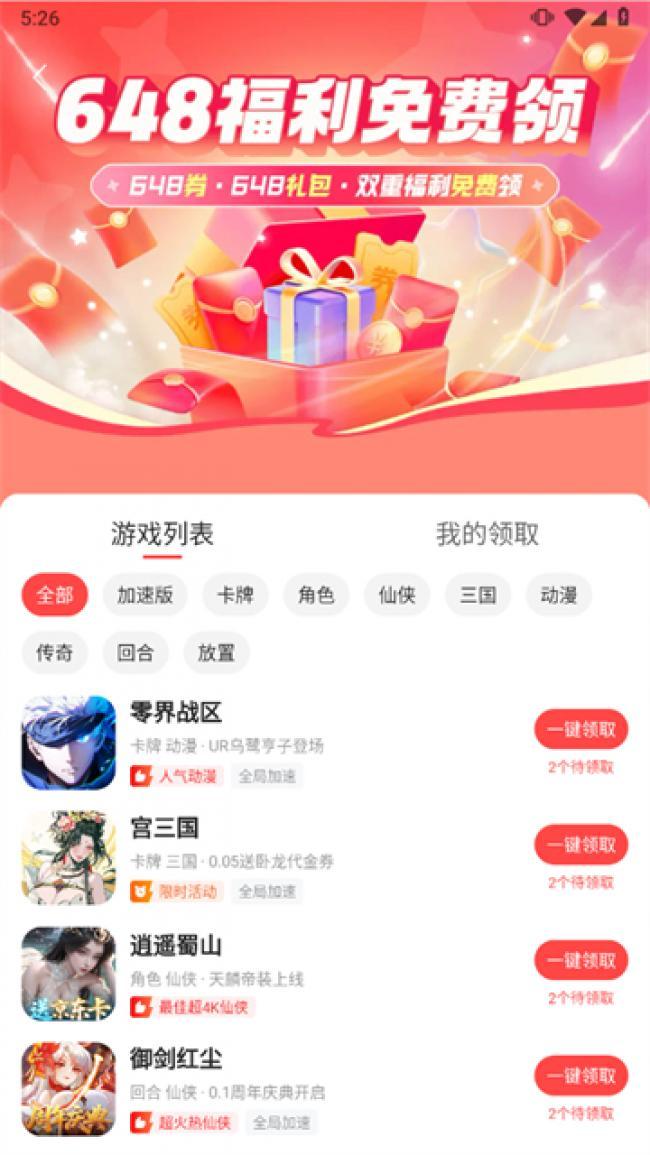Select the 游戏列表 tab
650x1155 pixels.
tap(162, 534)
